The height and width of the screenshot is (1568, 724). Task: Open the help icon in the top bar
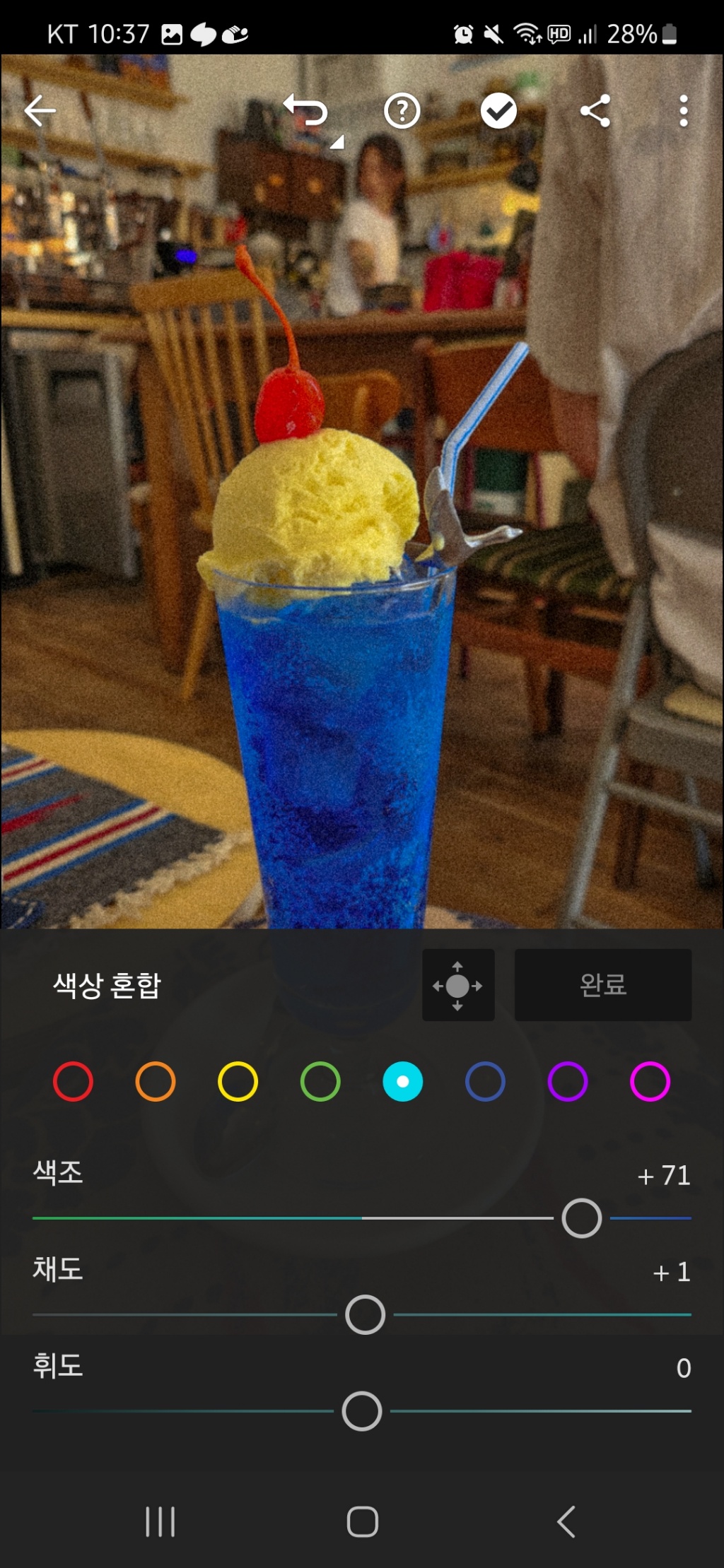402,112
